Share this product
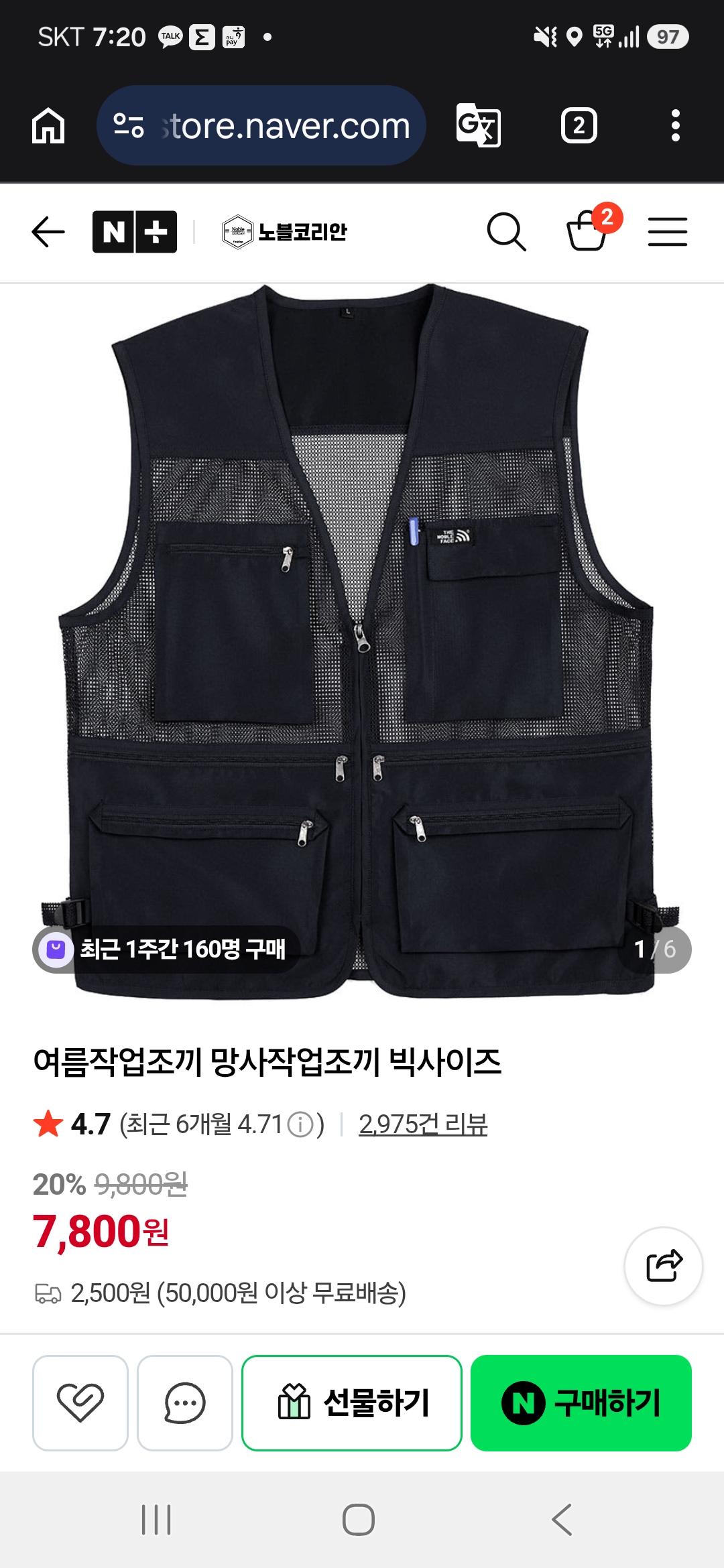This screenshot has width=724, height=1568. coord(664,1266)
